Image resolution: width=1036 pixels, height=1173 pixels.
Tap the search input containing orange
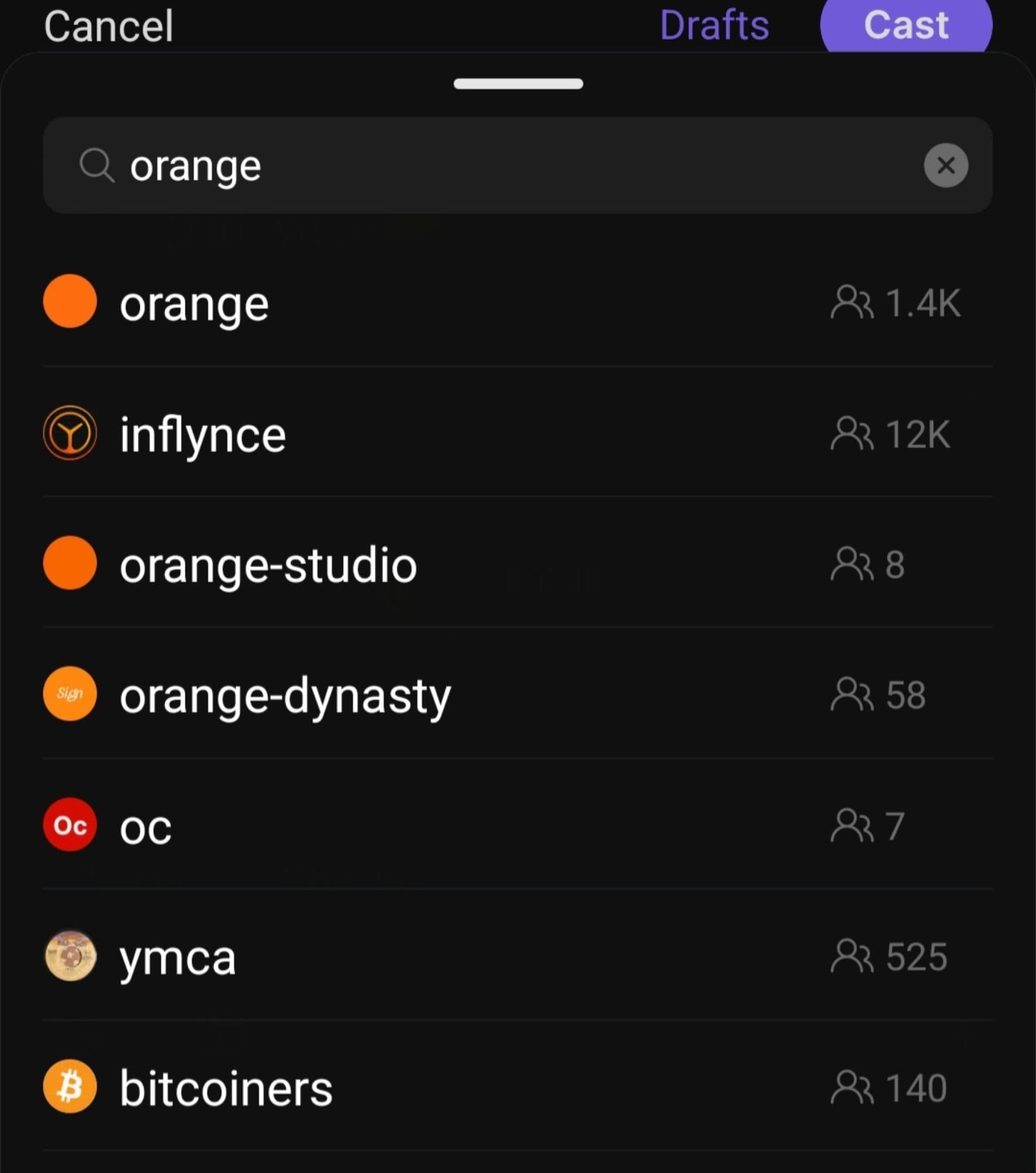[x=411, y=165]
